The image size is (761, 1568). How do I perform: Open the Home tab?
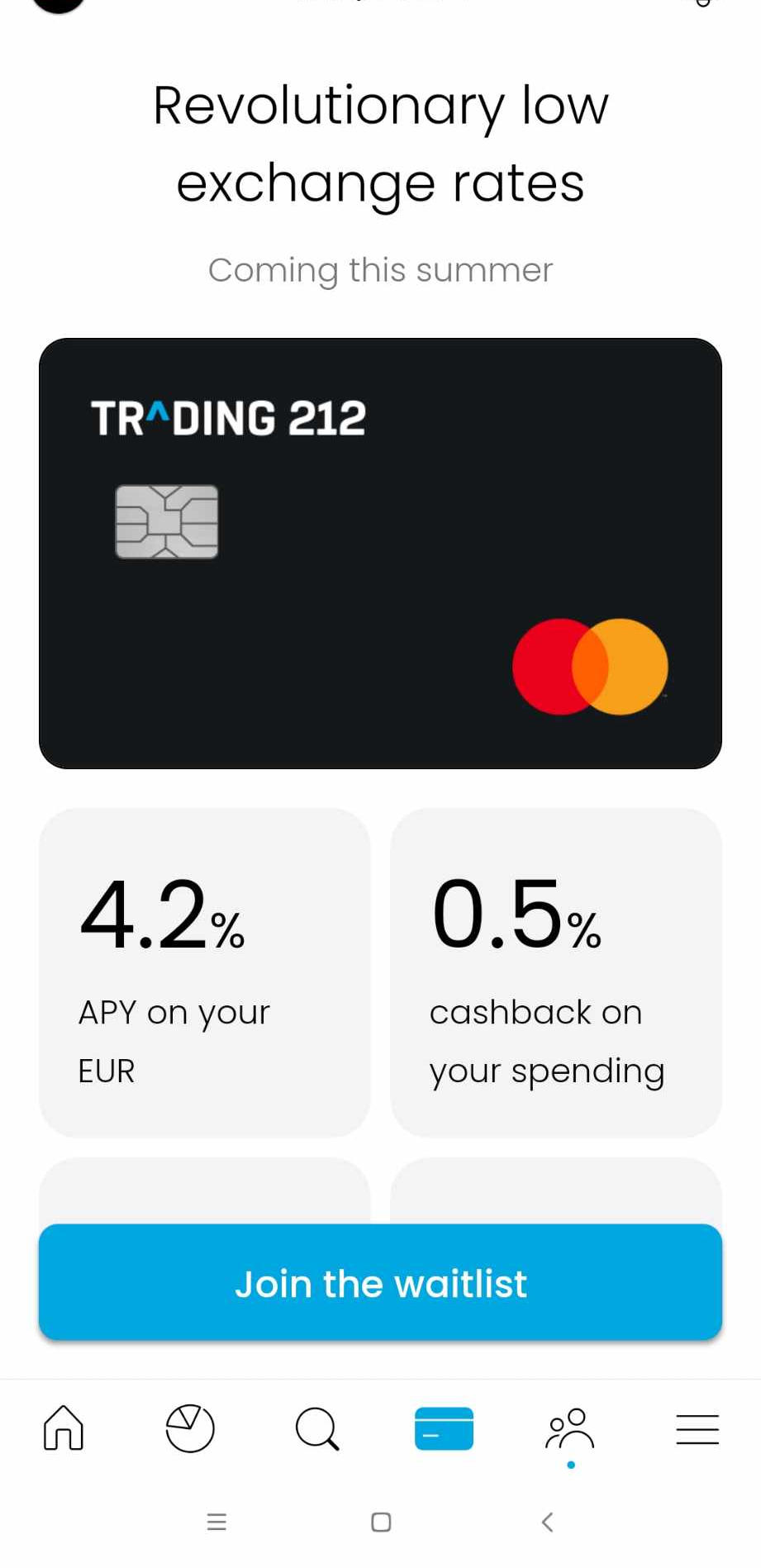click(x=64, y=1428)
